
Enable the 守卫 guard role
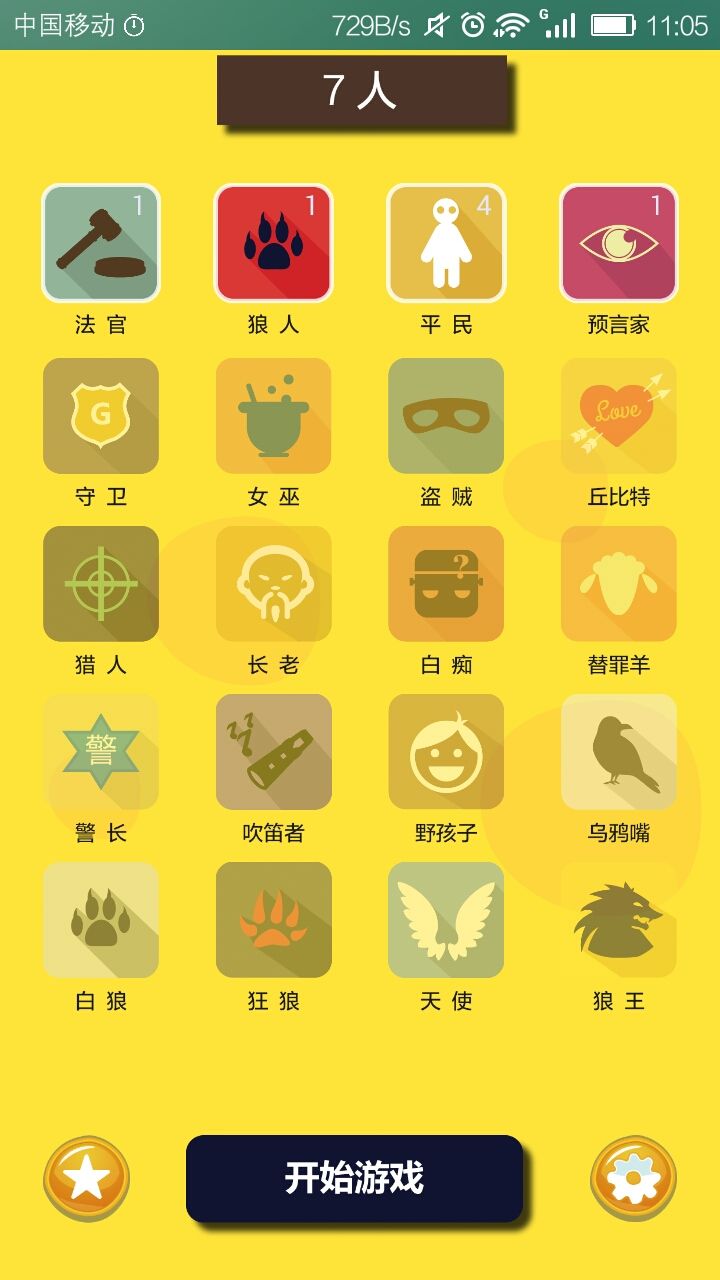(101, 416)
